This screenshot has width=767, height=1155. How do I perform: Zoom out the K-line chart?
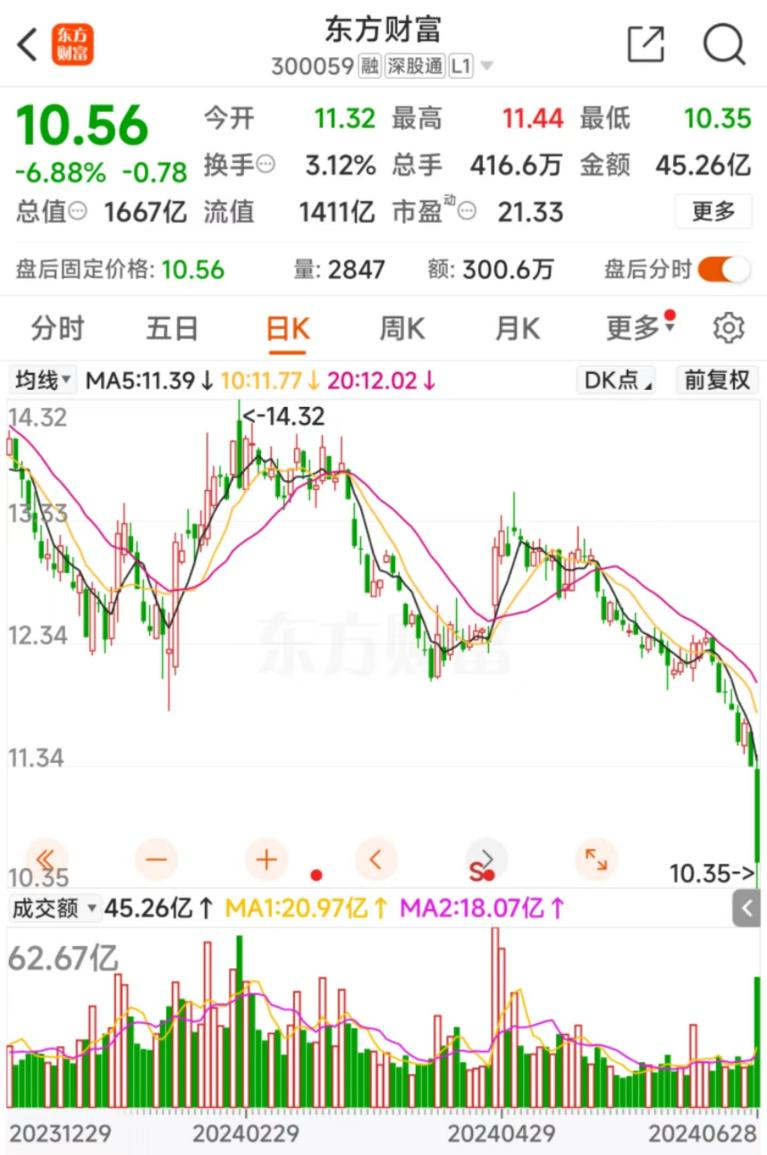tap(157, 859)
